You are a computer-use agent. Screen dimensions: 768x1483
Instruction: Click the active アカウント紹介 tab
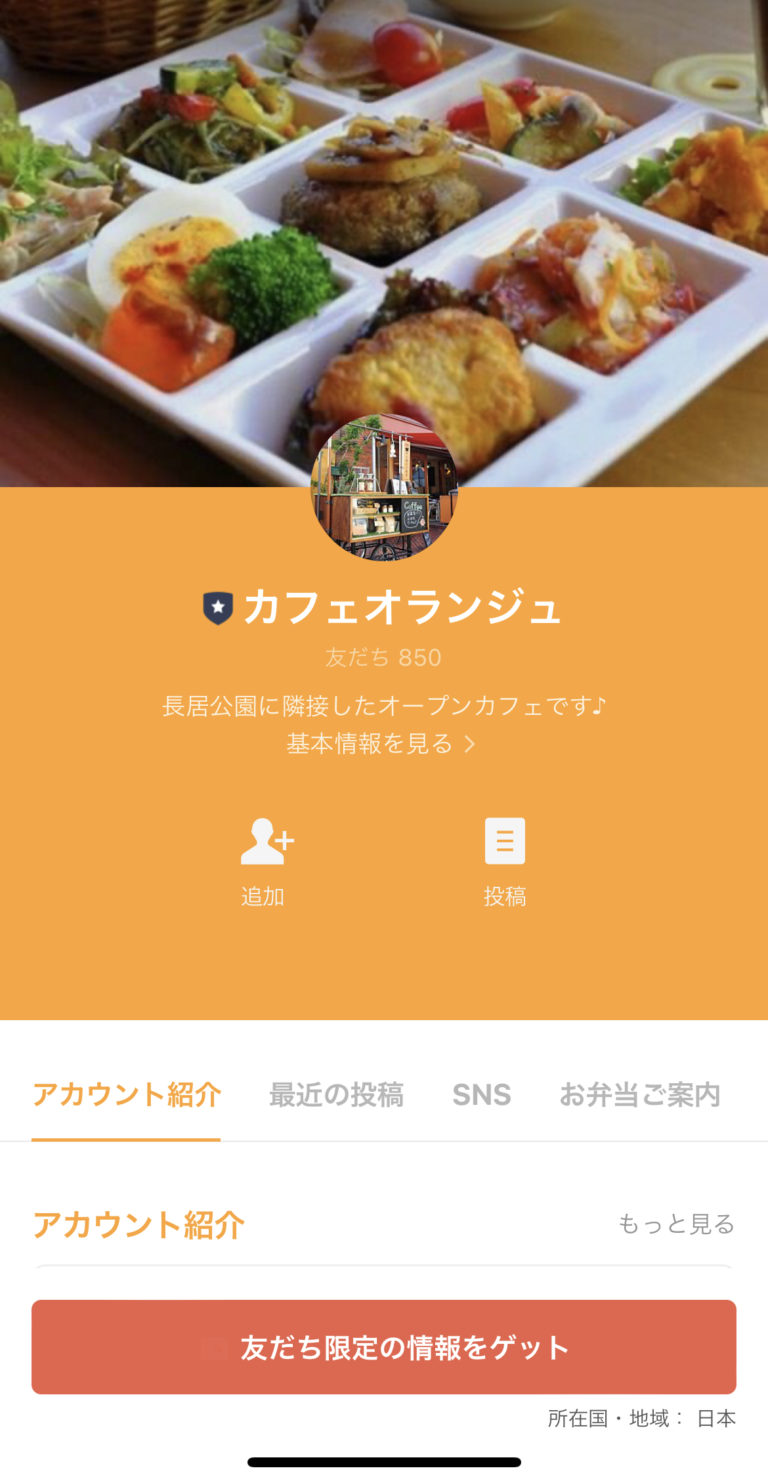125,1096
